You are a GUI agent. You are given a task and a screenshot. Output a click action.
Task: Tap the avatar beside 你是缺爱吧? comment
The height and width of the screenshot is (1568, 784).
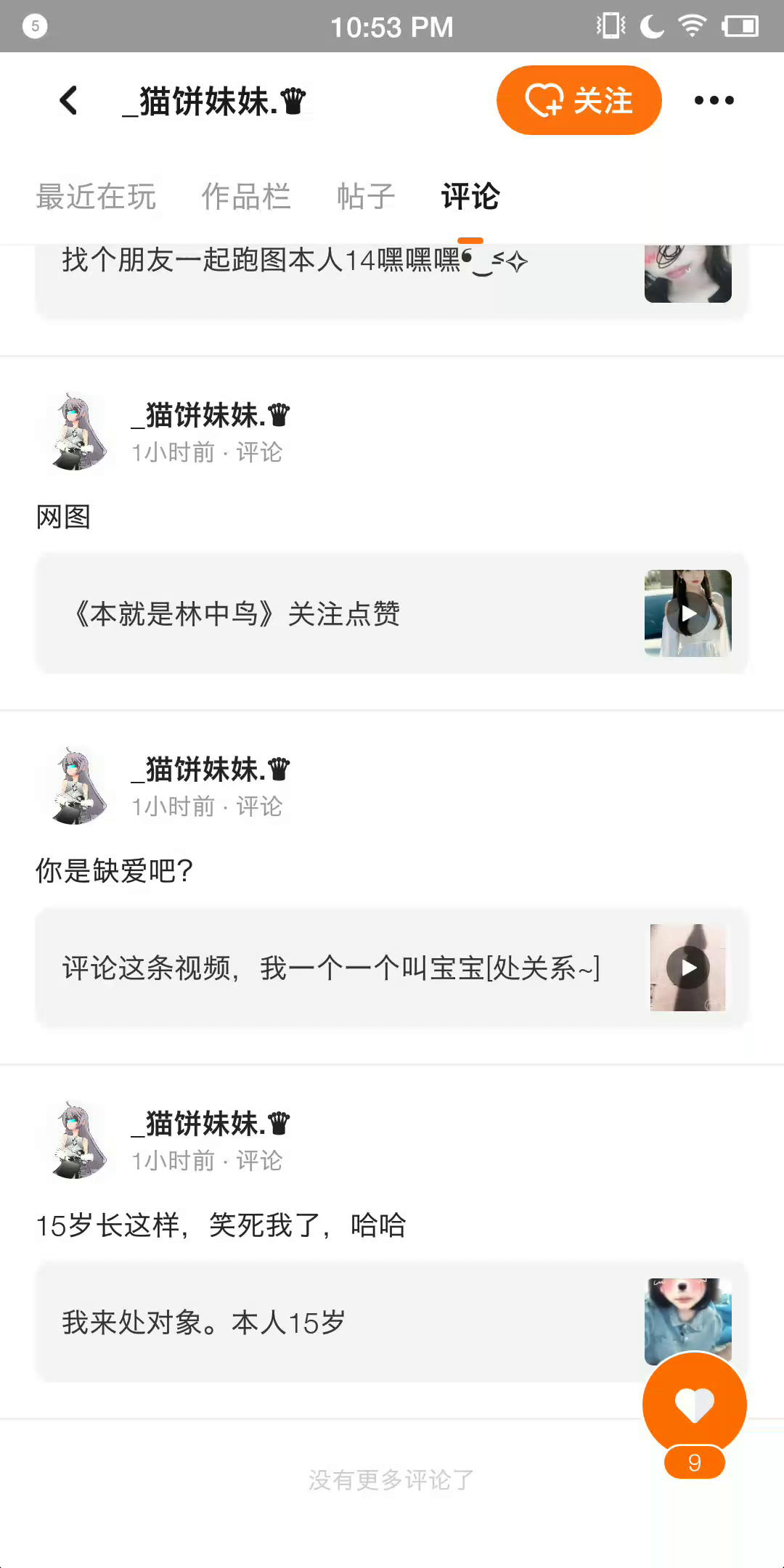coord(76,786)
